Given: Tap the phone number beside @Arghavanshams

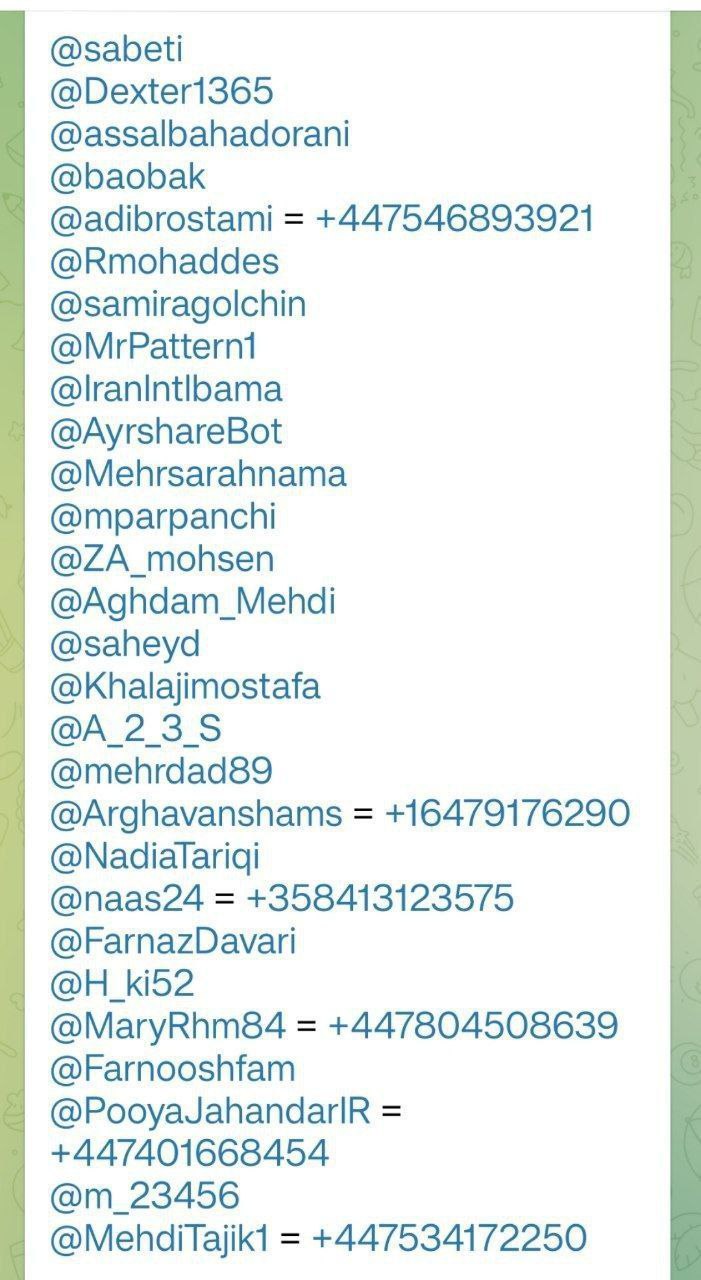Looking at the screenshot, I should 507,813.
